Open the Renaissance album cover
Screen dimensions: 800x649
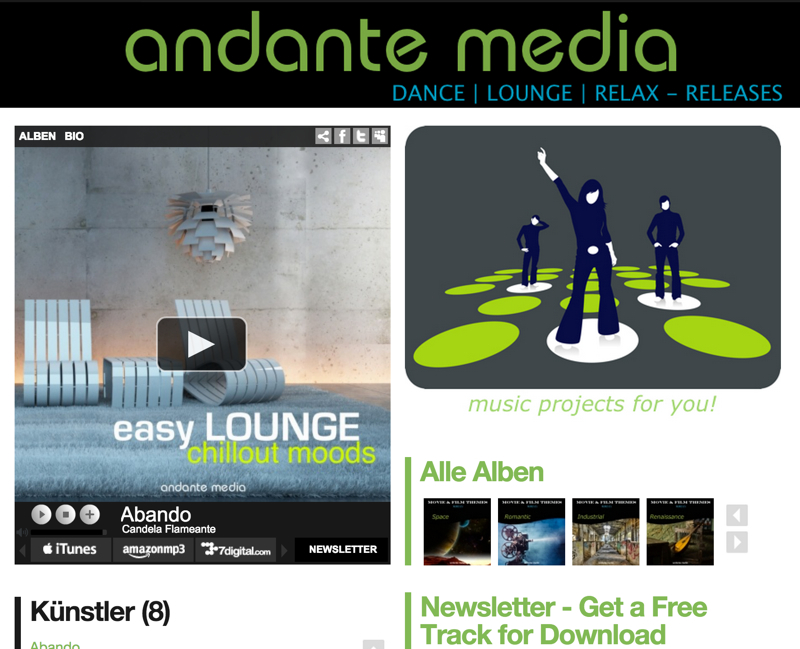pos(680,532)
